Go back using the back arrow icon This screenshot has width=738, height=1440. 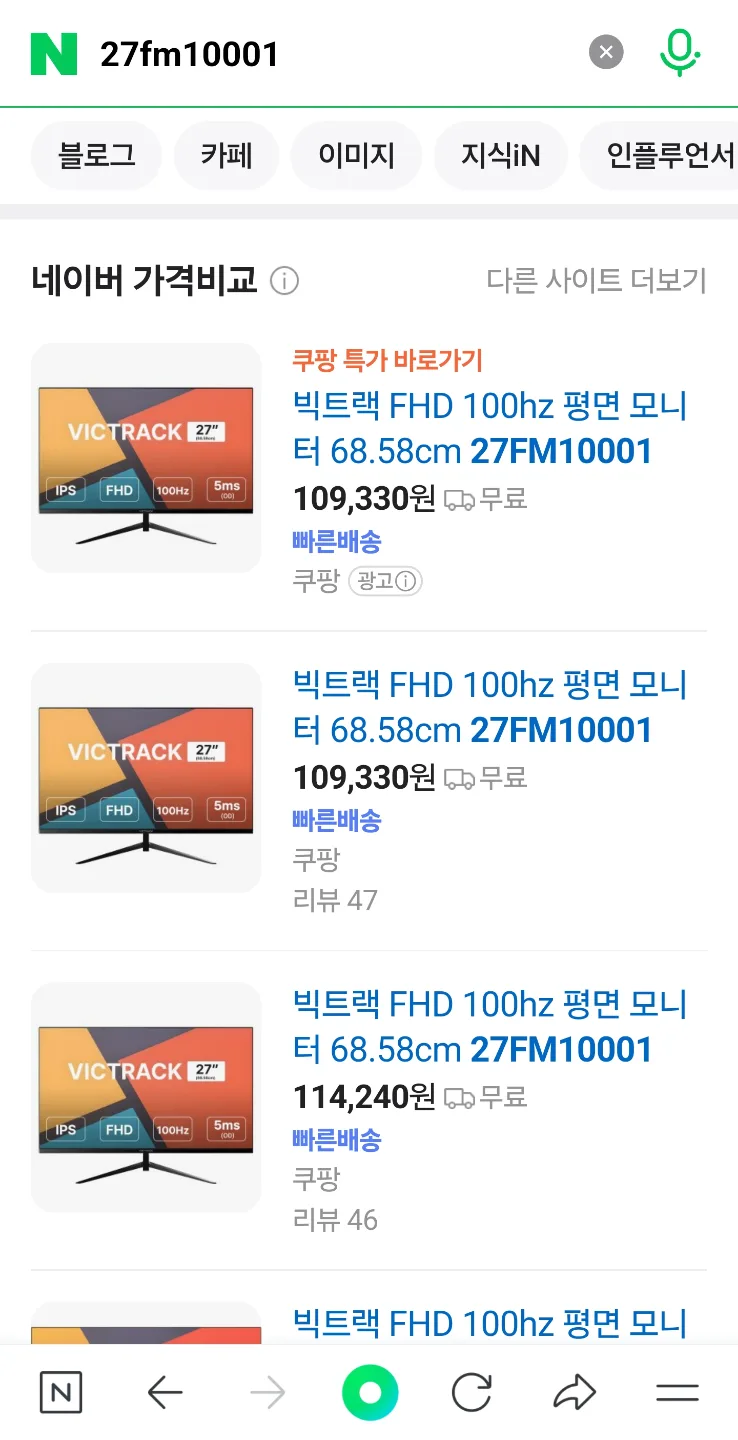click(165, 1390)
